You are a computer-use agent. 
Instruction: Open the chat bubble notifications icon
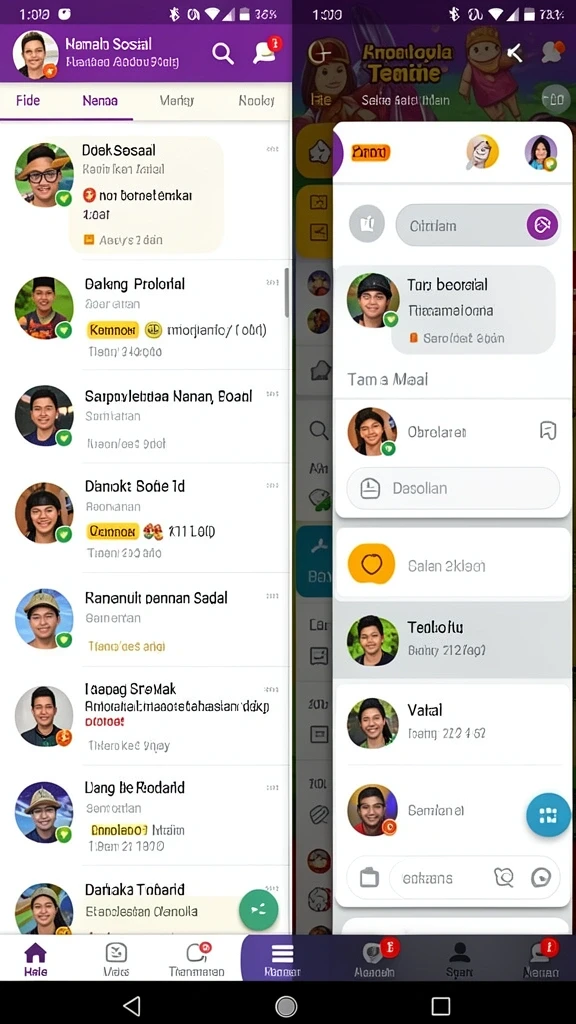point(266,53)
